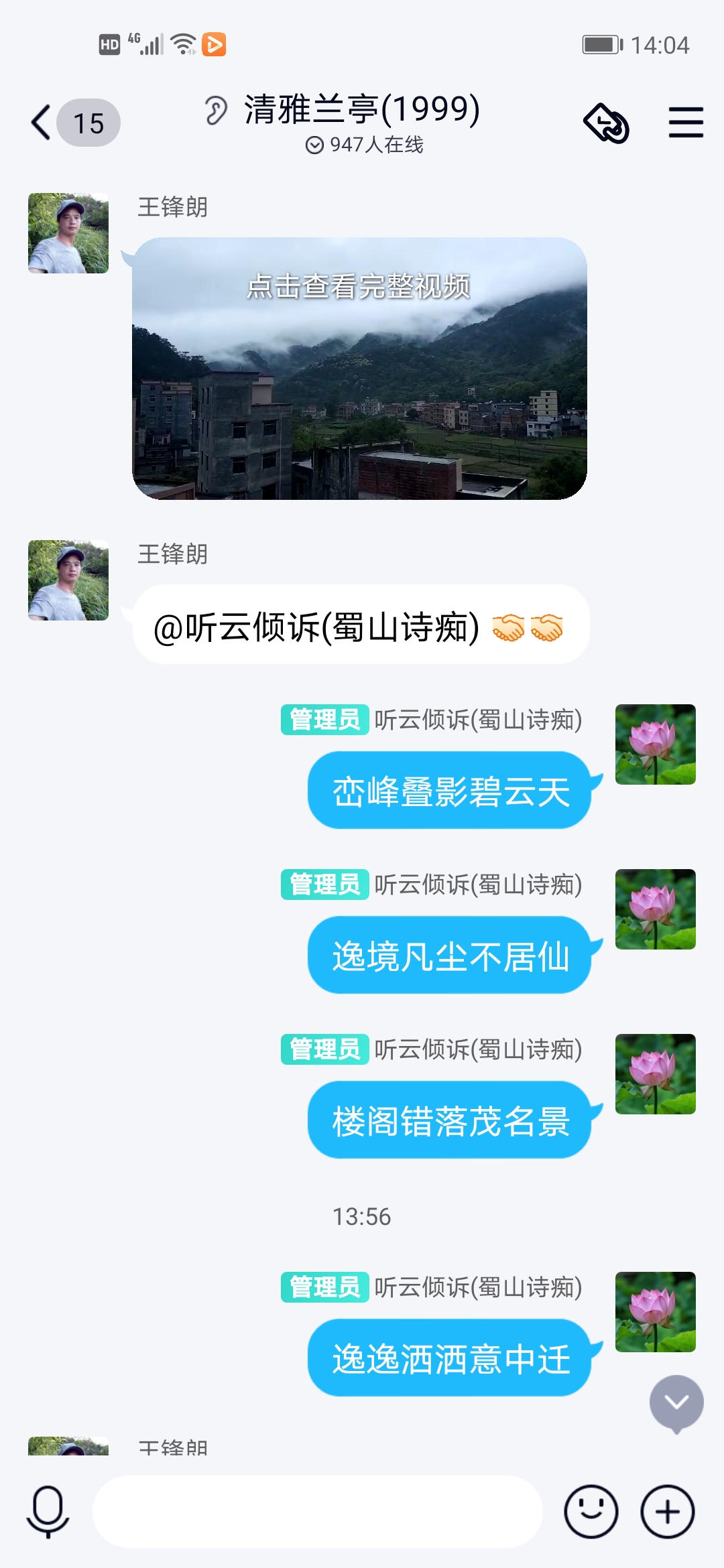This screenshot has height=1568, width=724.
Task: Jump to latest messages with down arrow
Action: [676, 1402]
